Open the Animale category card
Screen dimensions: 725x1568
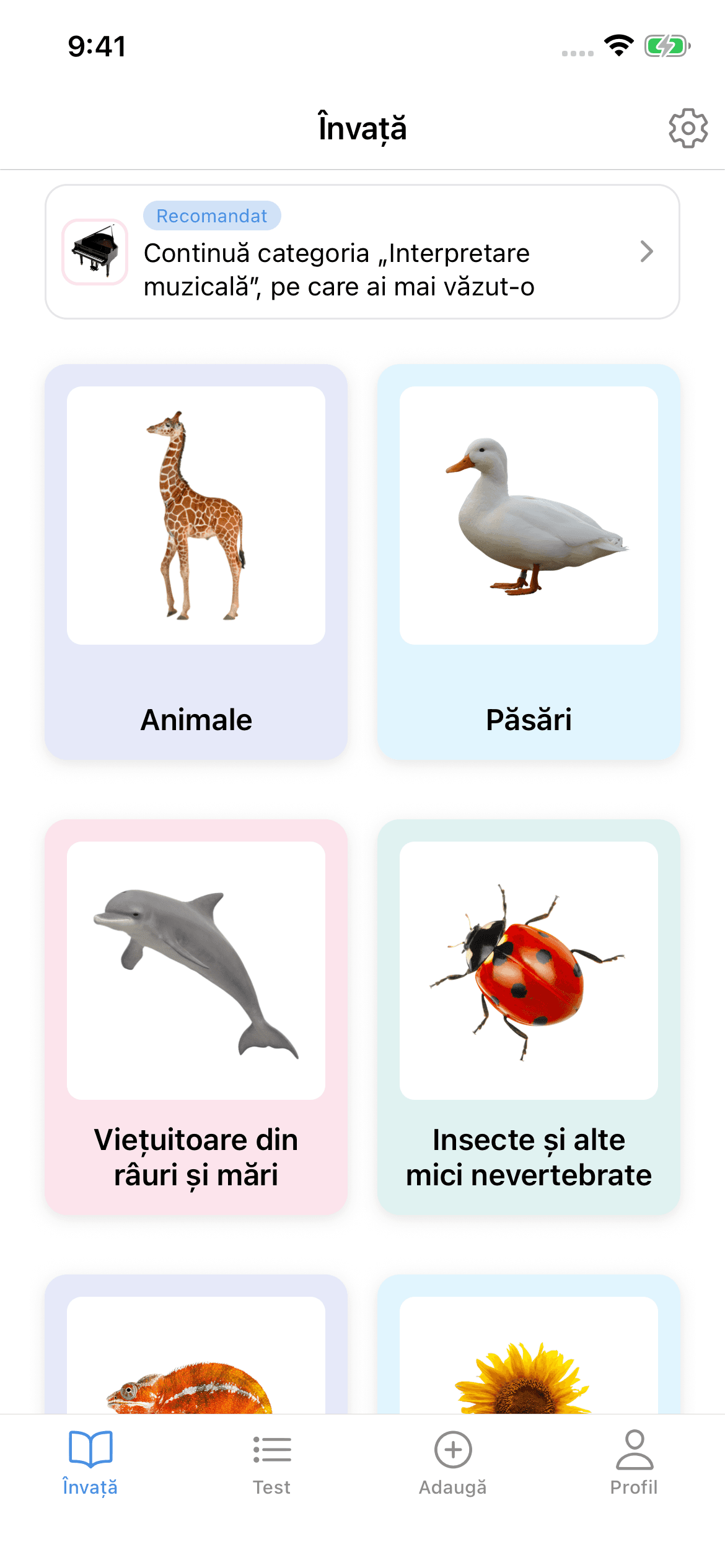pos(196,562)
